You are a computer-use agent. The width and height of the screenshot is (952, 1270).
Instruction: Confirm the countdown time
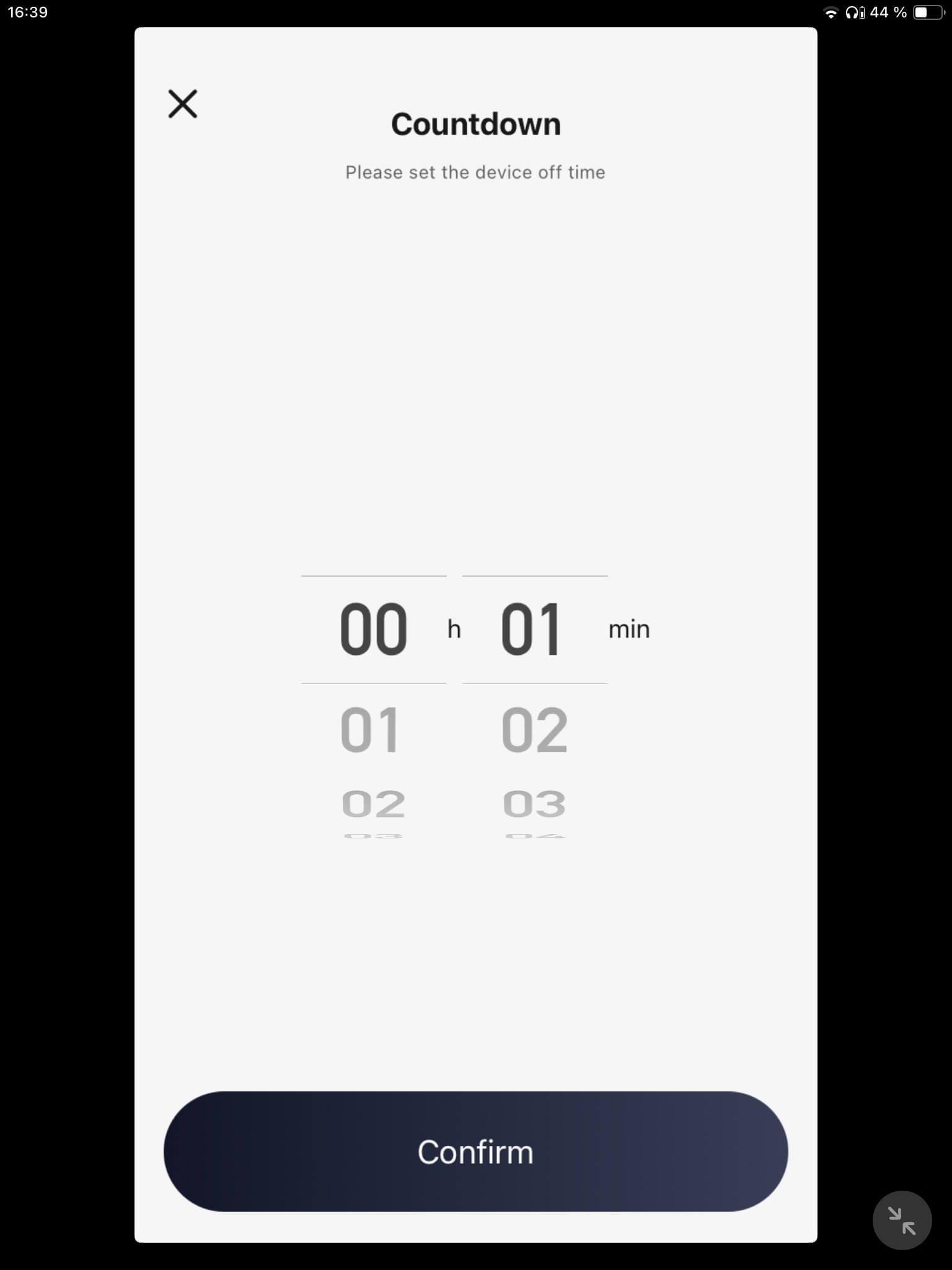[475, 1152]
